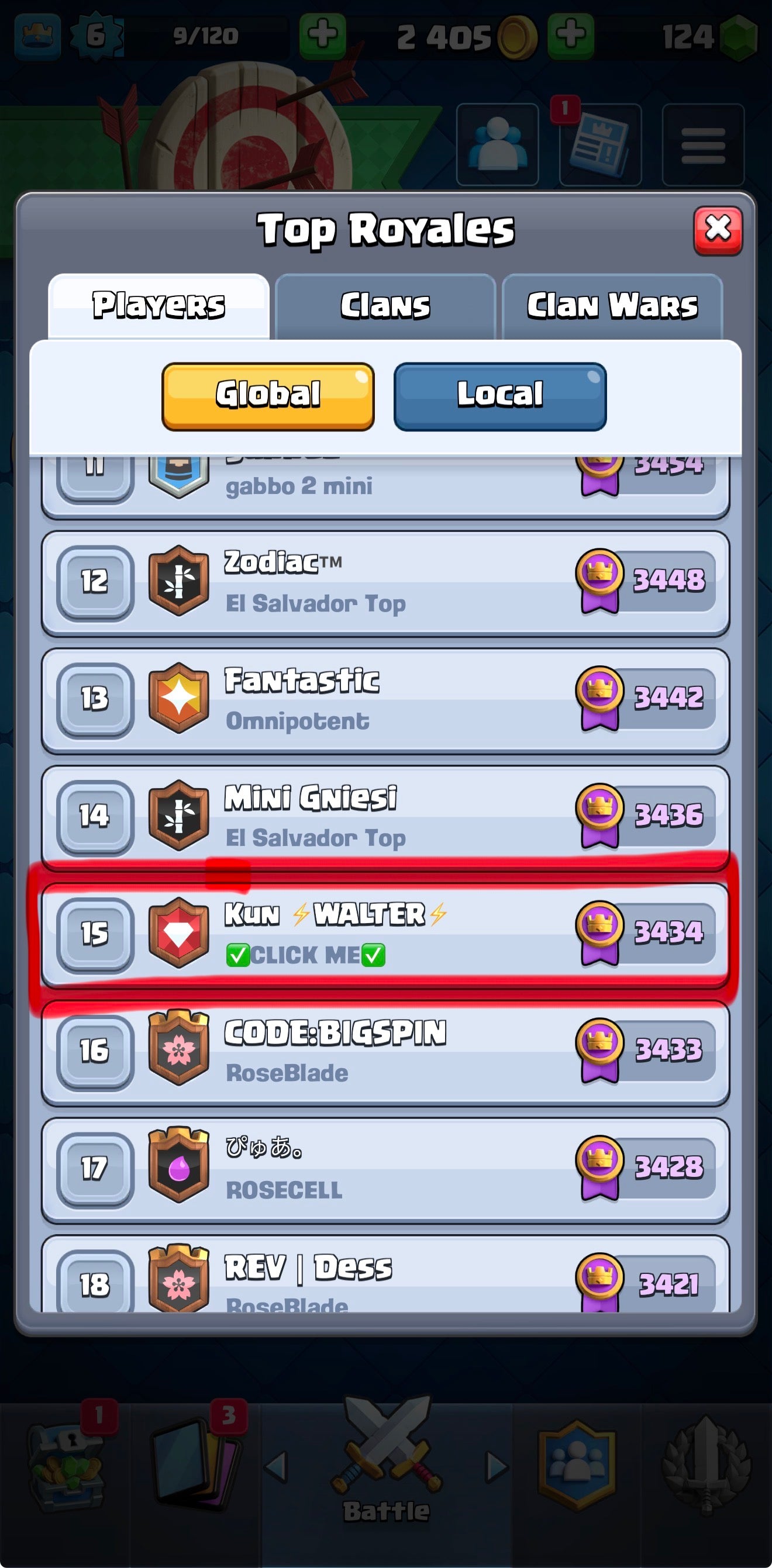Open Kun WALTER's player entry
The width and height of the screenshot is (772, 1568).
tap(385, 934)
